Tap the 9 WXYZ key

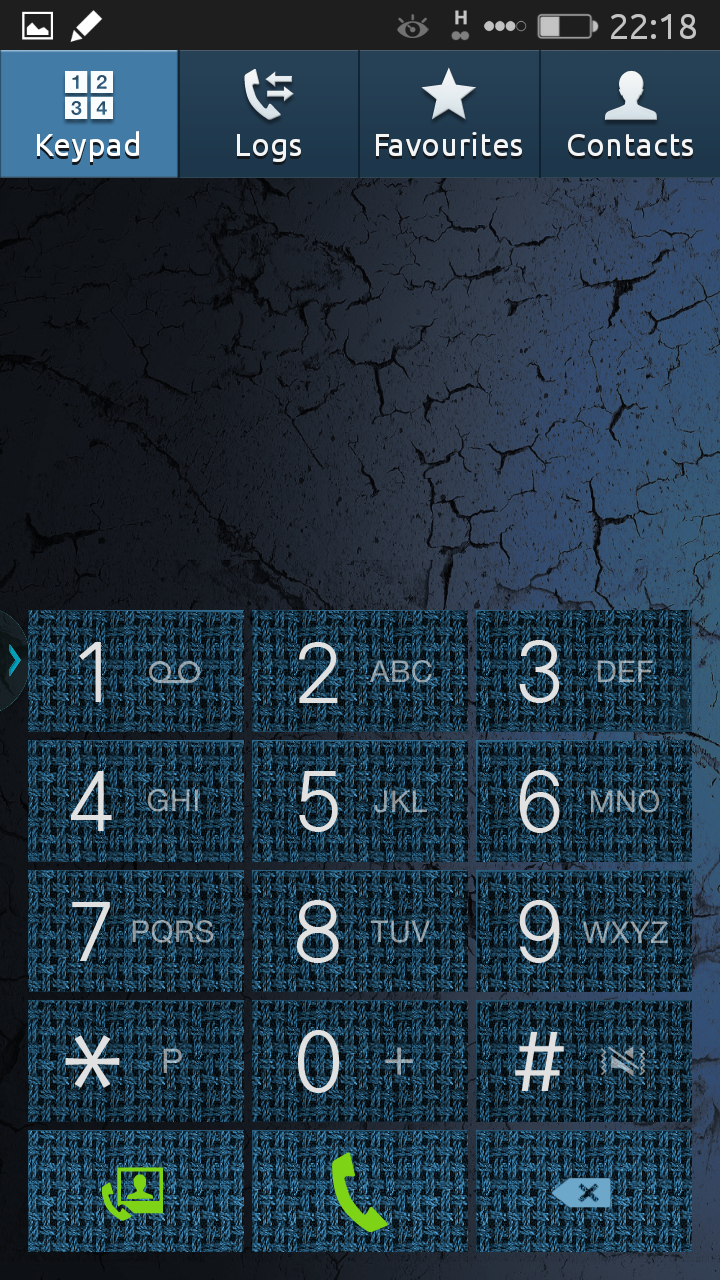[583, 931]
